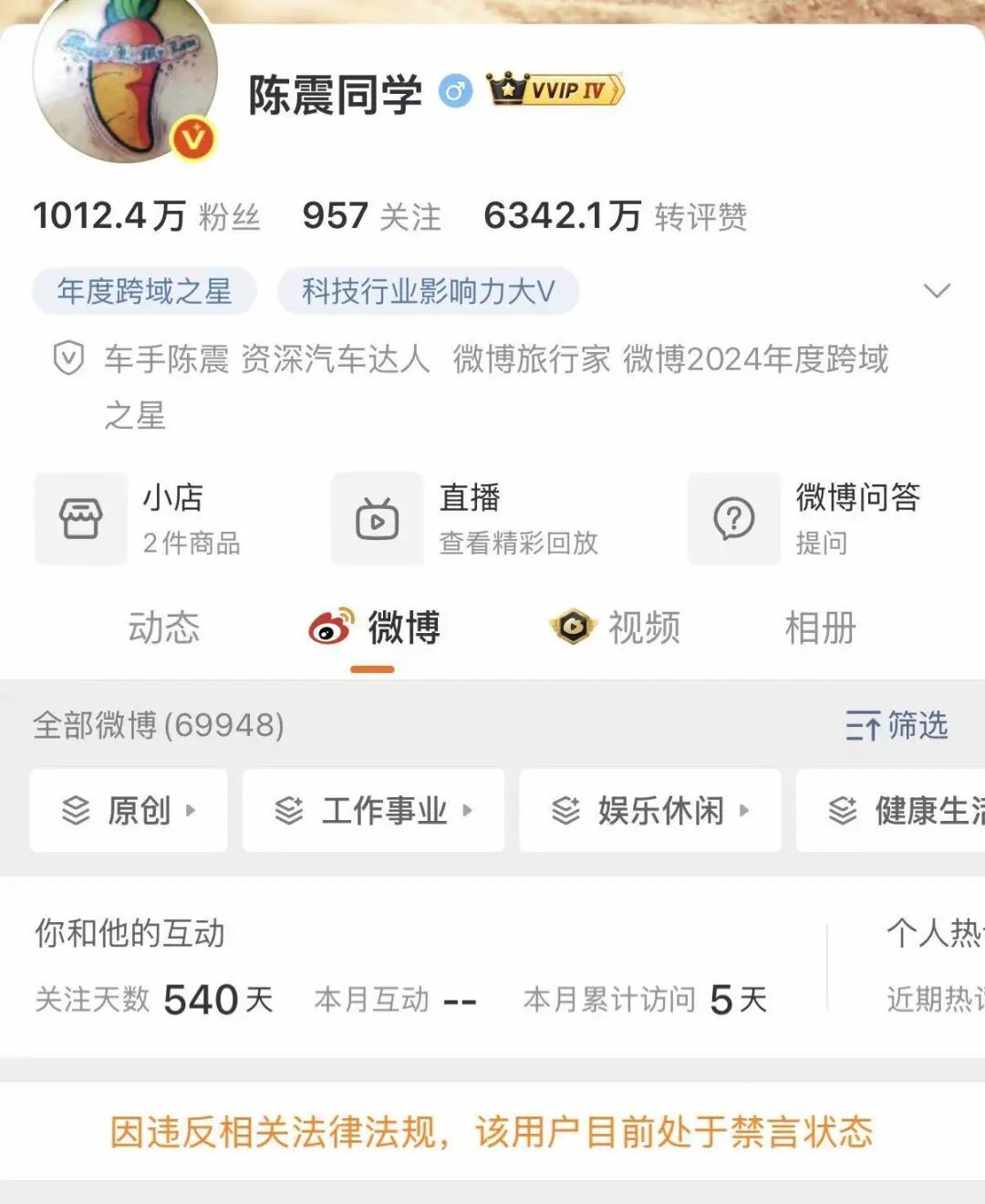Expand the profile details chevron
Viewport: 985px width, 1204px height.
point(937,292)
